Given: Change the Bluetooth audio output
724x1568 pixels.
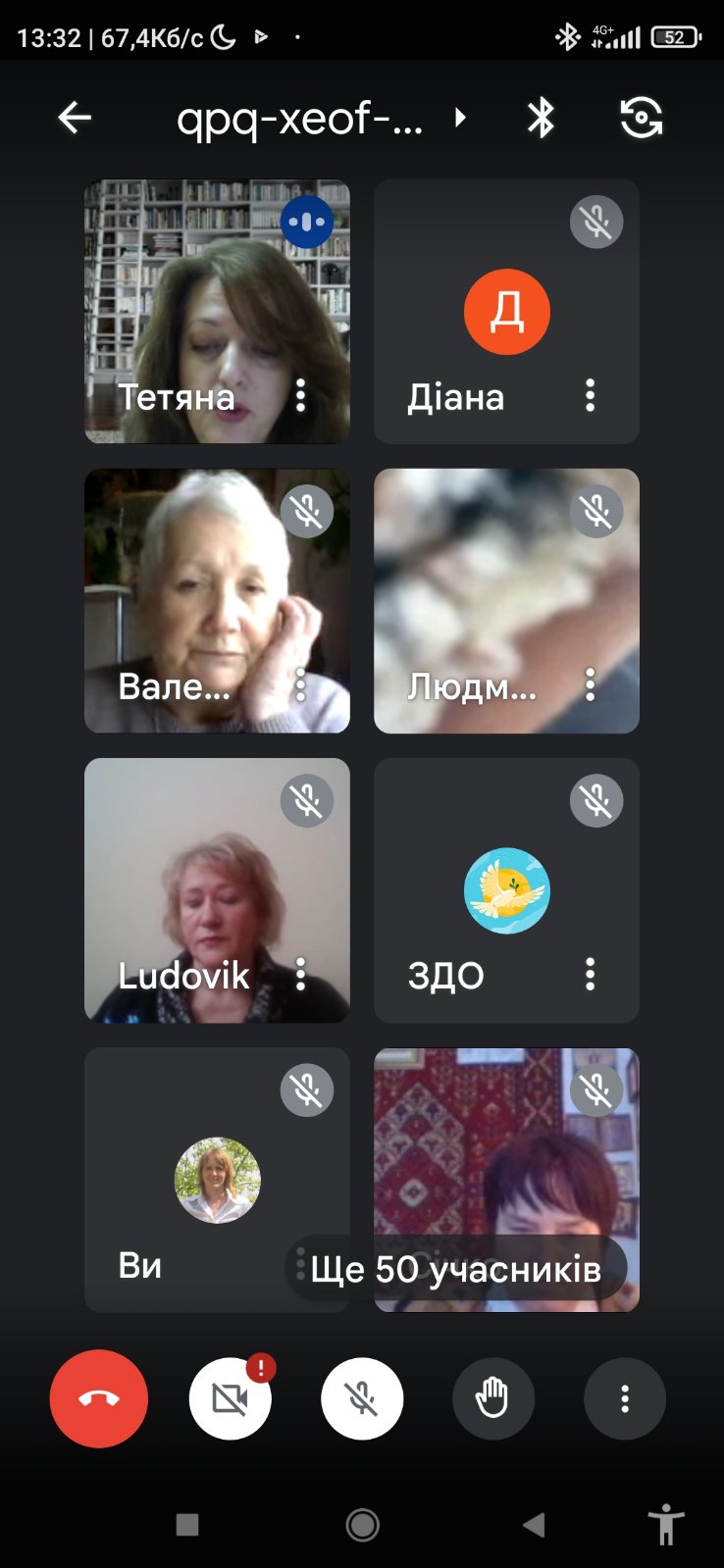Looking at the screenshot, I should tap(541, 119).
